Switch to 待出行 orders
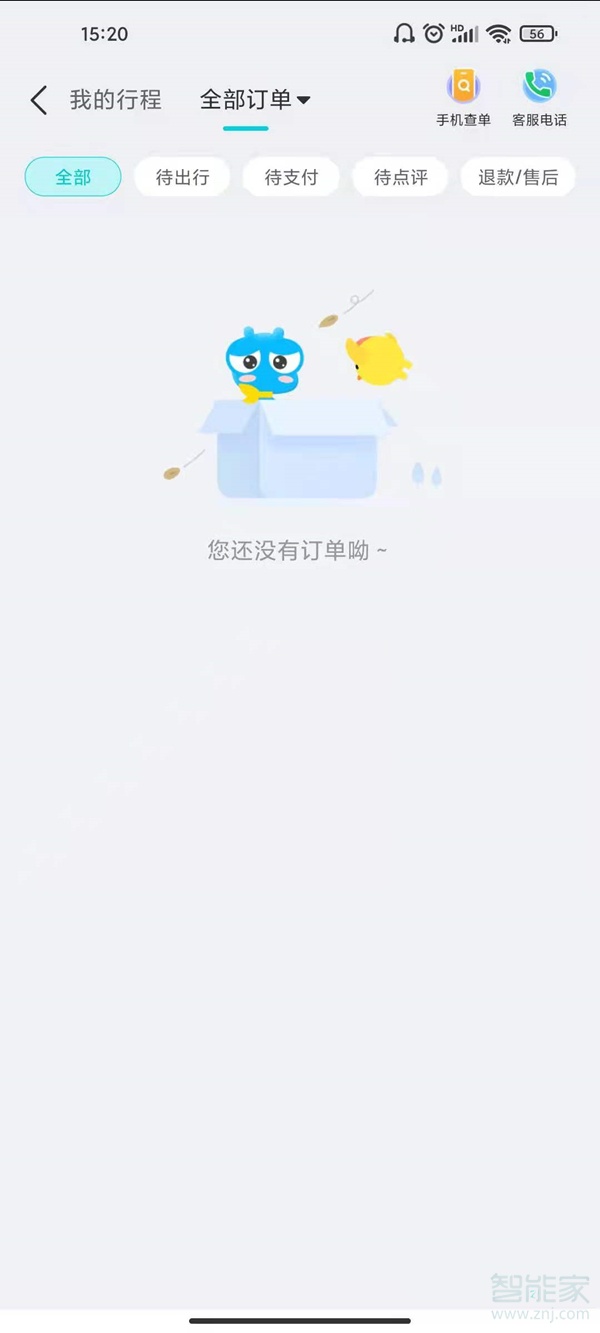 coord(182,177)
